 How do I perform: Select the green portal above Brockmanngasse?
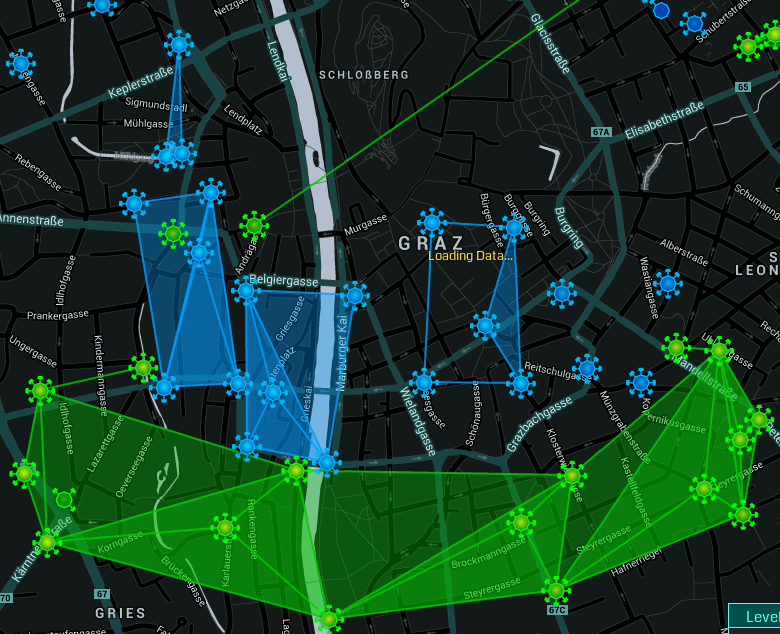coord(520,521)
